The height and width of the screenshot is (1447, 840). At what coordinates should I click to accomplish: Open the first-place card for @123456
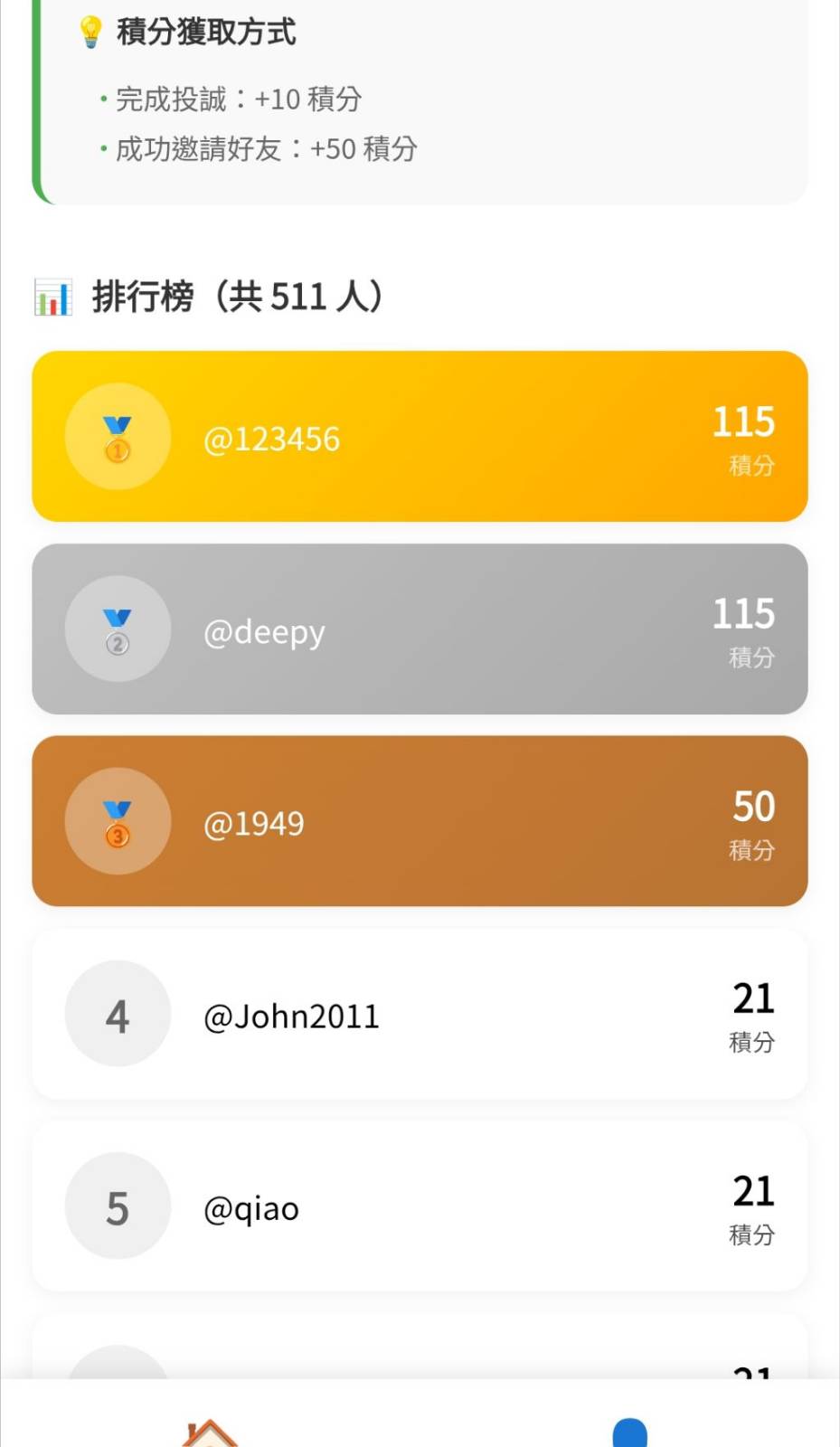[420, 437]
